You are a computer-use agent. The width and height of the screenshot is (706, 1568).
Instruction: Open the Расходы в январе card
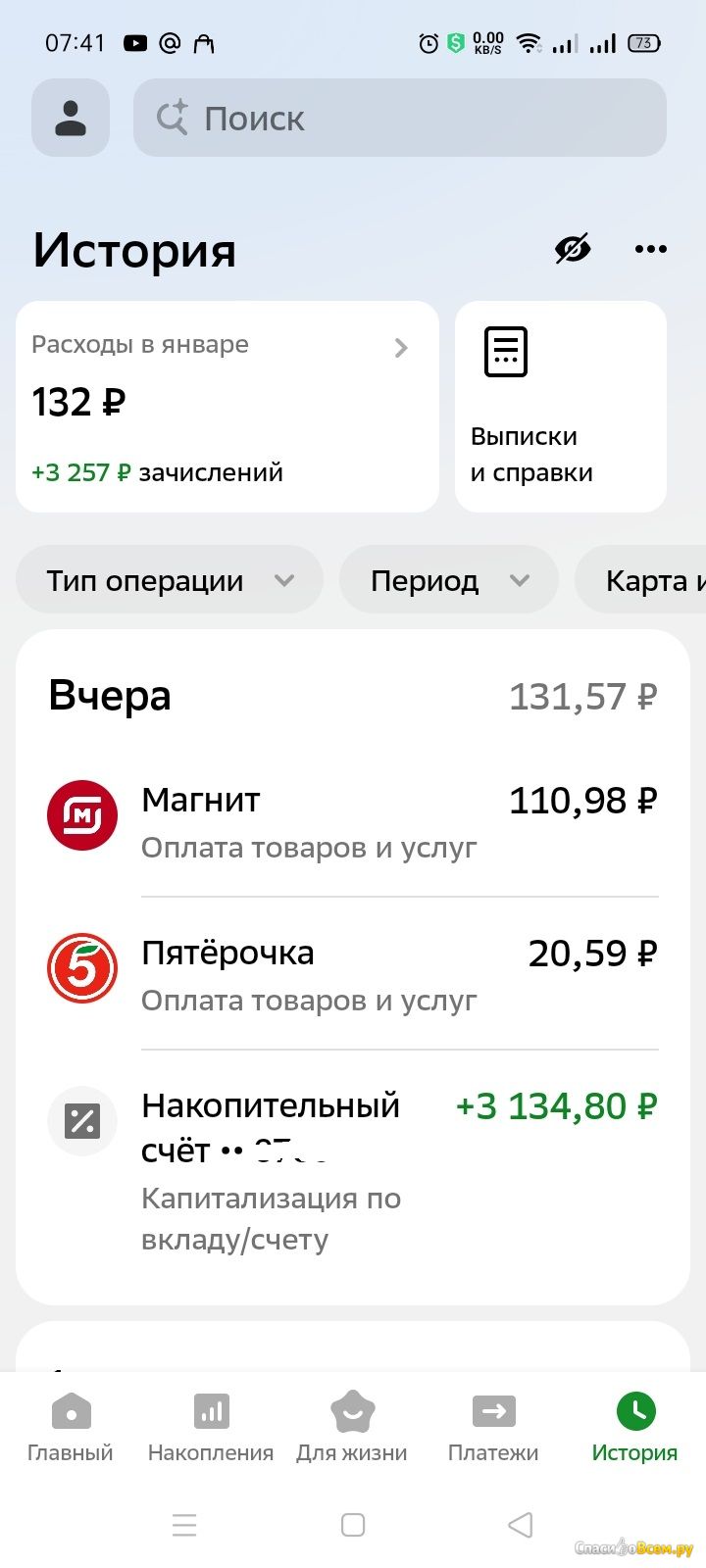pos(227,407)
